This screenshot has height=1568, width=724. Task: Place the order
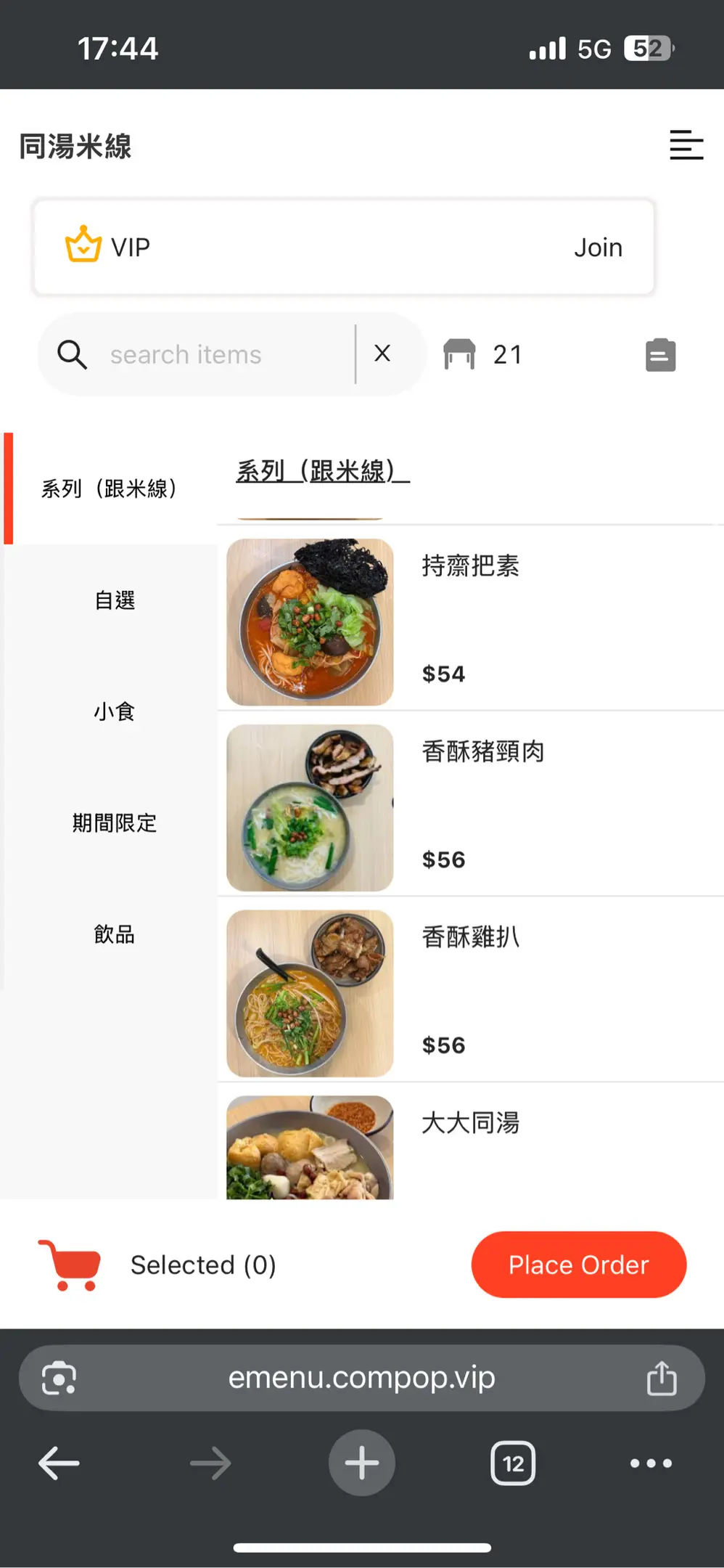click(x=578, y=1265)
